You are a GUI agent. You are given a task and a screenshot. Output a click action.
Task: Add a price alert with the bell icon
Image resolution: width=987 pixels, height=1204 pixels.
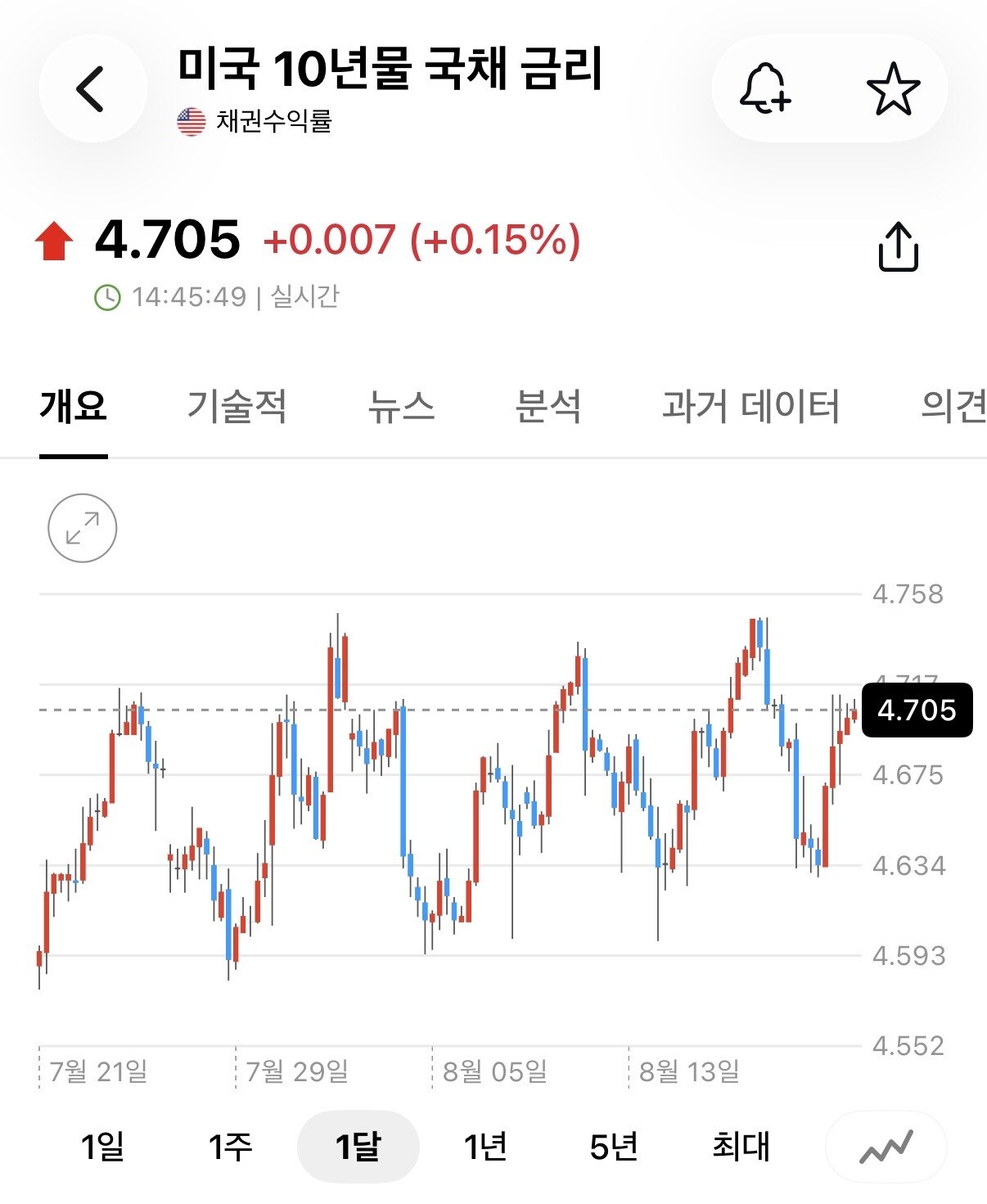(765, 88)
